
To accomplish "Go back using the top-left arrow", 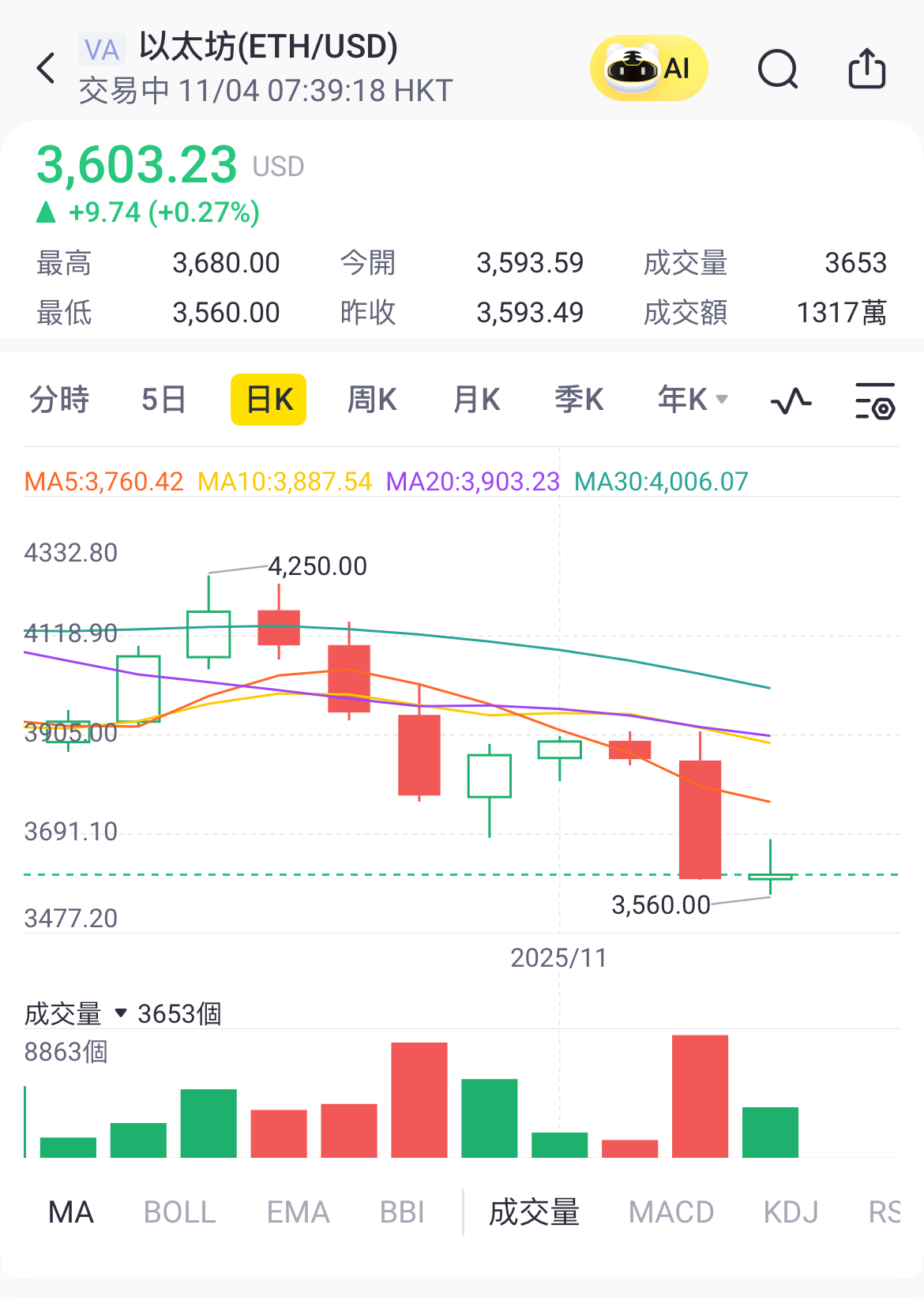I will pos(46,69).
